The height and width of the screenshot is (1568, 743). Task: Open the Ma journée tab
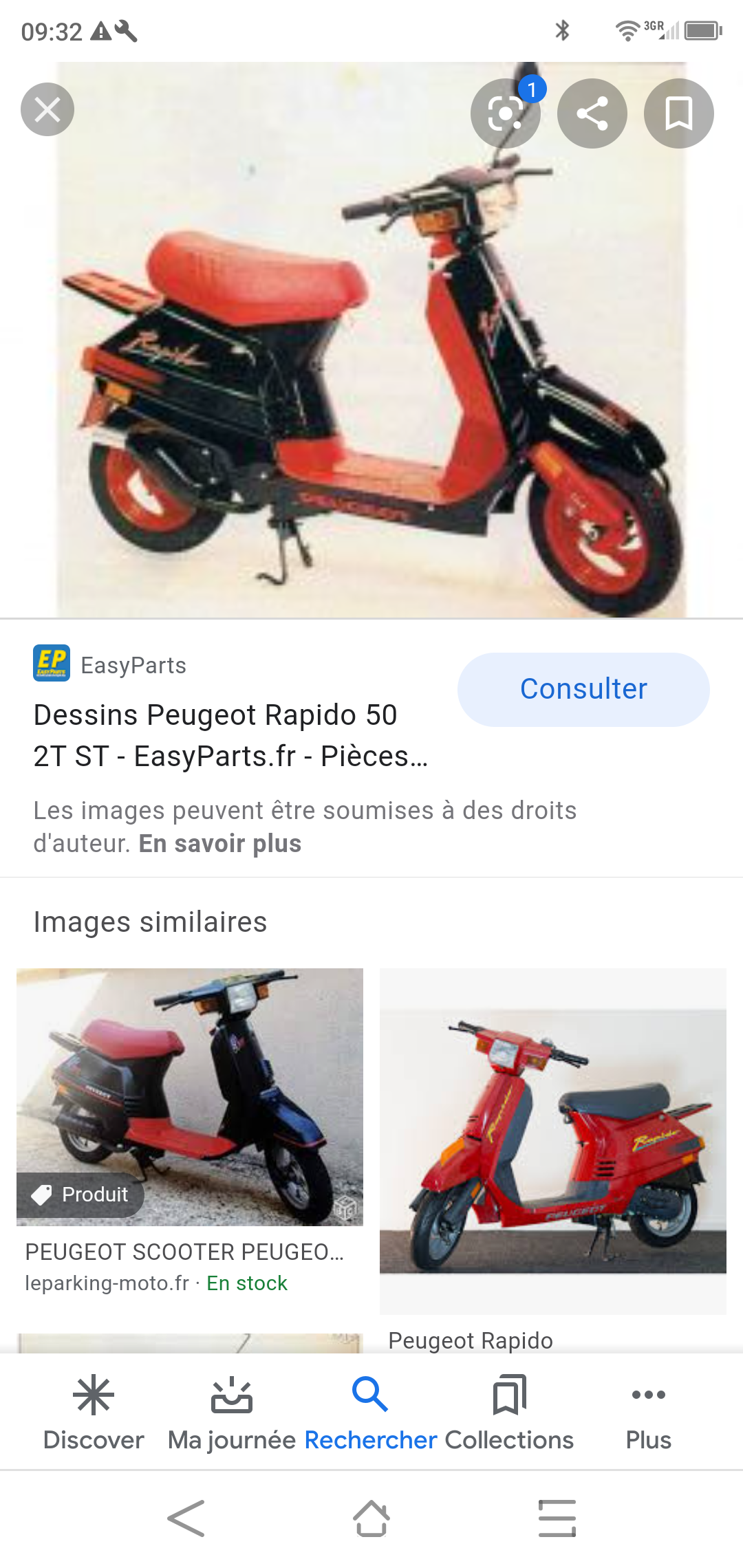232,1413
